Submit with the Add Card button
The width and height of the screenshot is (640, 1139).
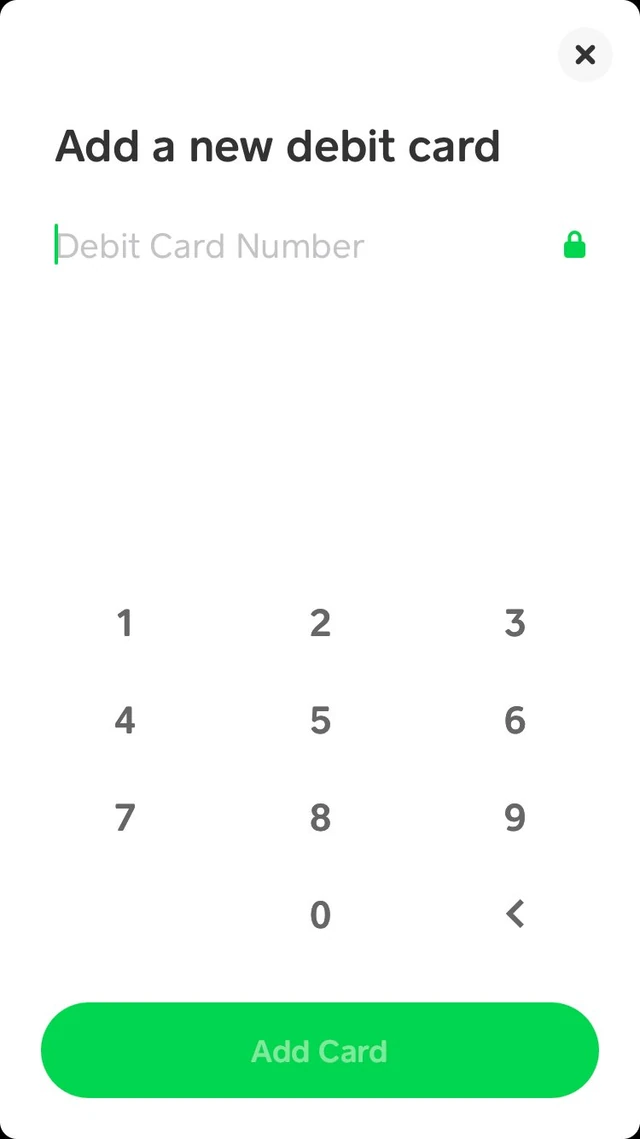[x=320, y=1050]
